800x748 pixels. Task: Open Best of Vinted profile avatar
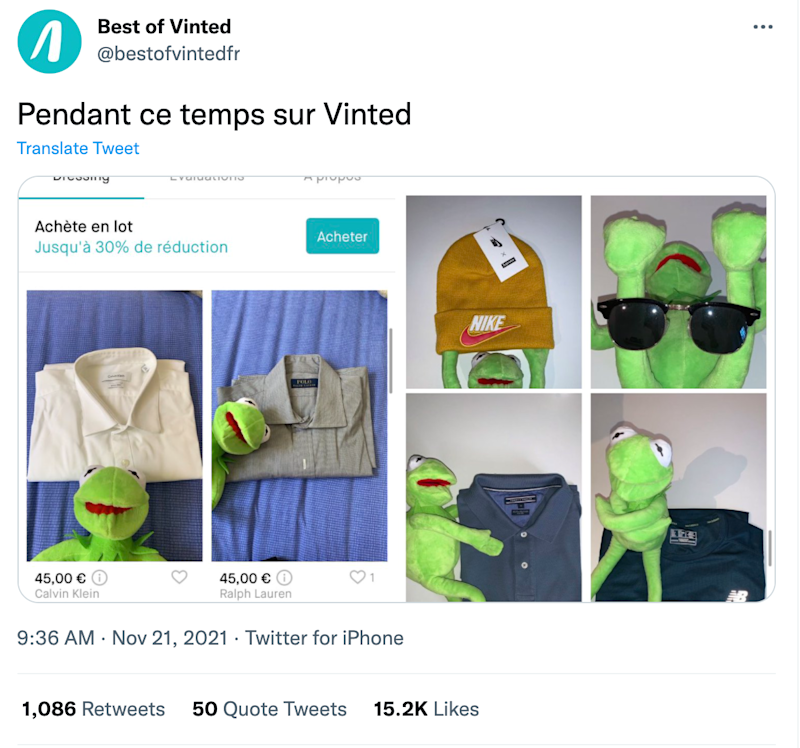49,41
